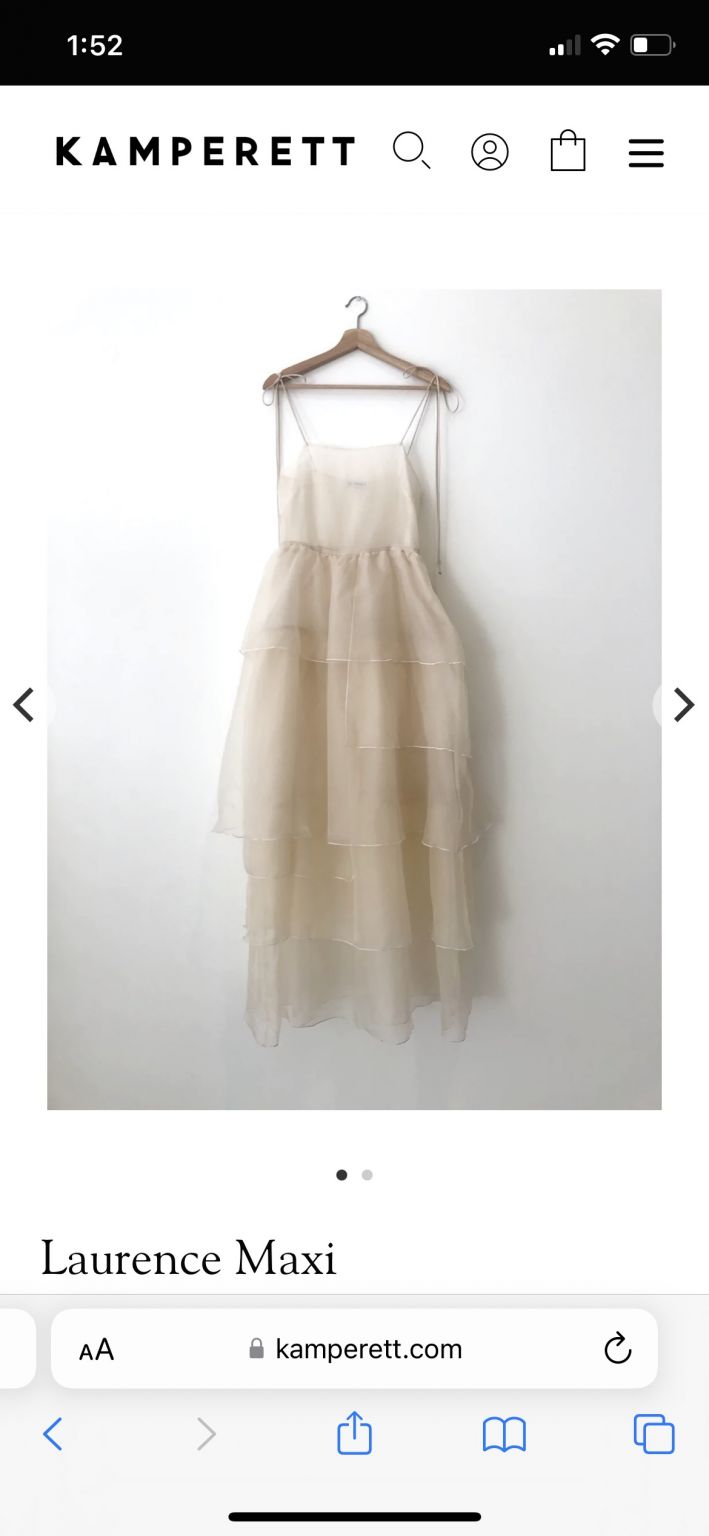
Task: Open the site search magnifier
Action: click(411, 151)
